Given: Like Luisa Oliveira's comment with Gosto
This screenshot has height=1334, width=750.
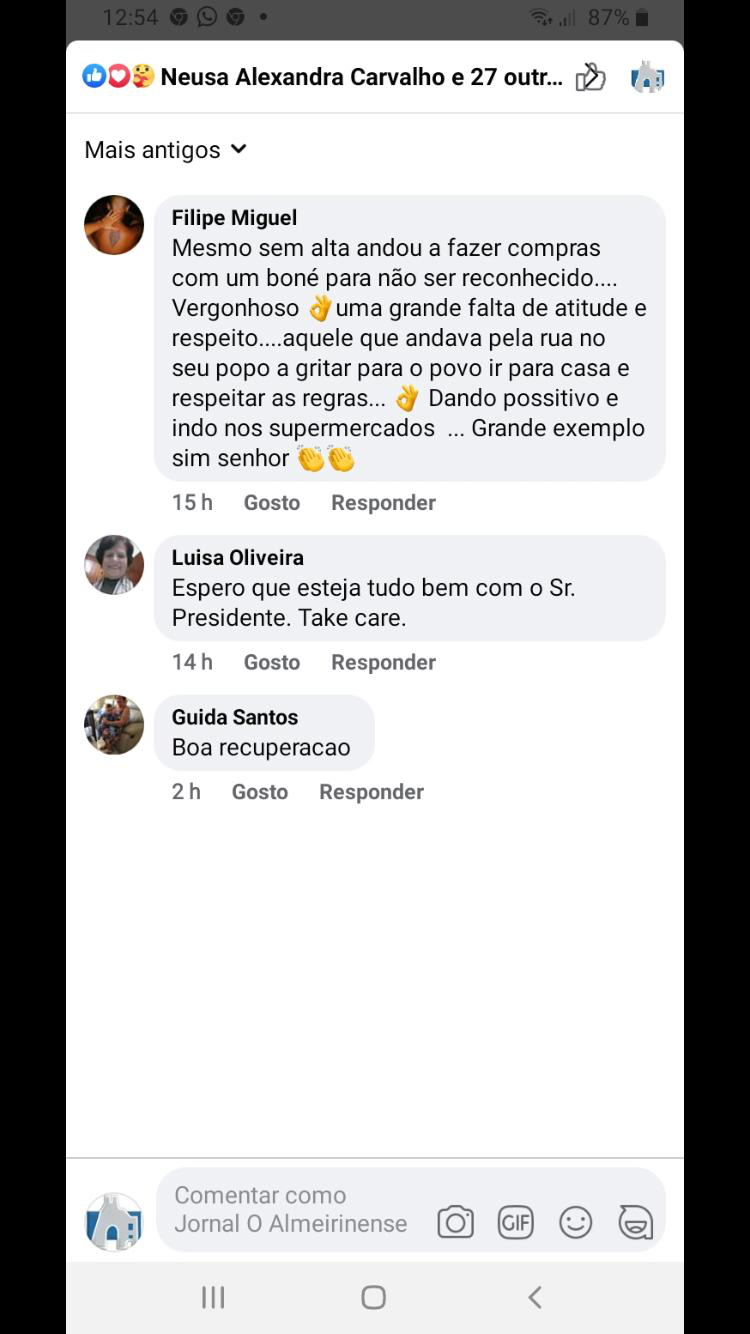Looking at the screenshot, I should click(272, 662).
